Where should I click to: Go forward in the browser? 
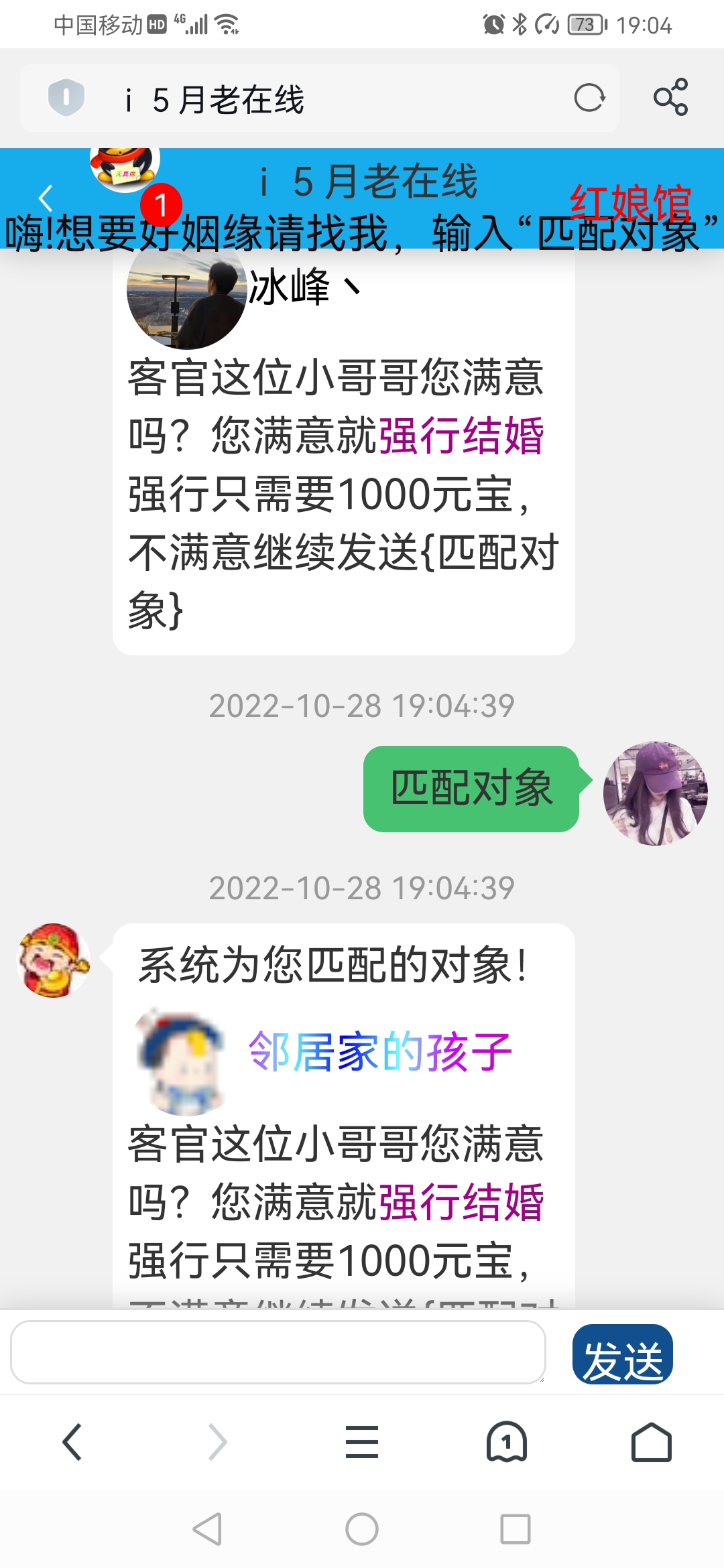pyautogui.click(x=217, y=1441)
